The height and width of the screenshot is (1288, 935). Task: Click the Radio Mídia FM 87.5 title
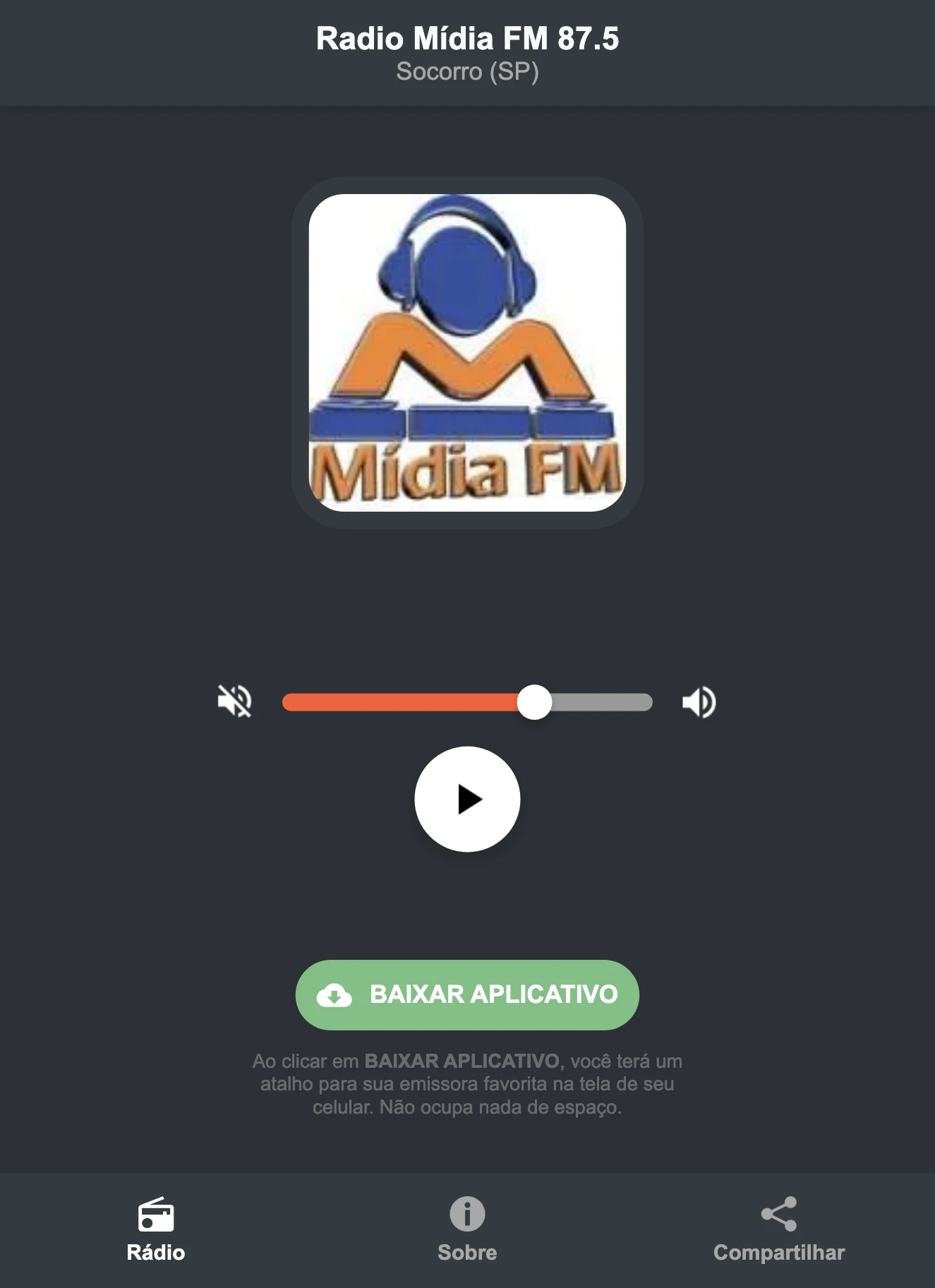click(x=467, y=40)
